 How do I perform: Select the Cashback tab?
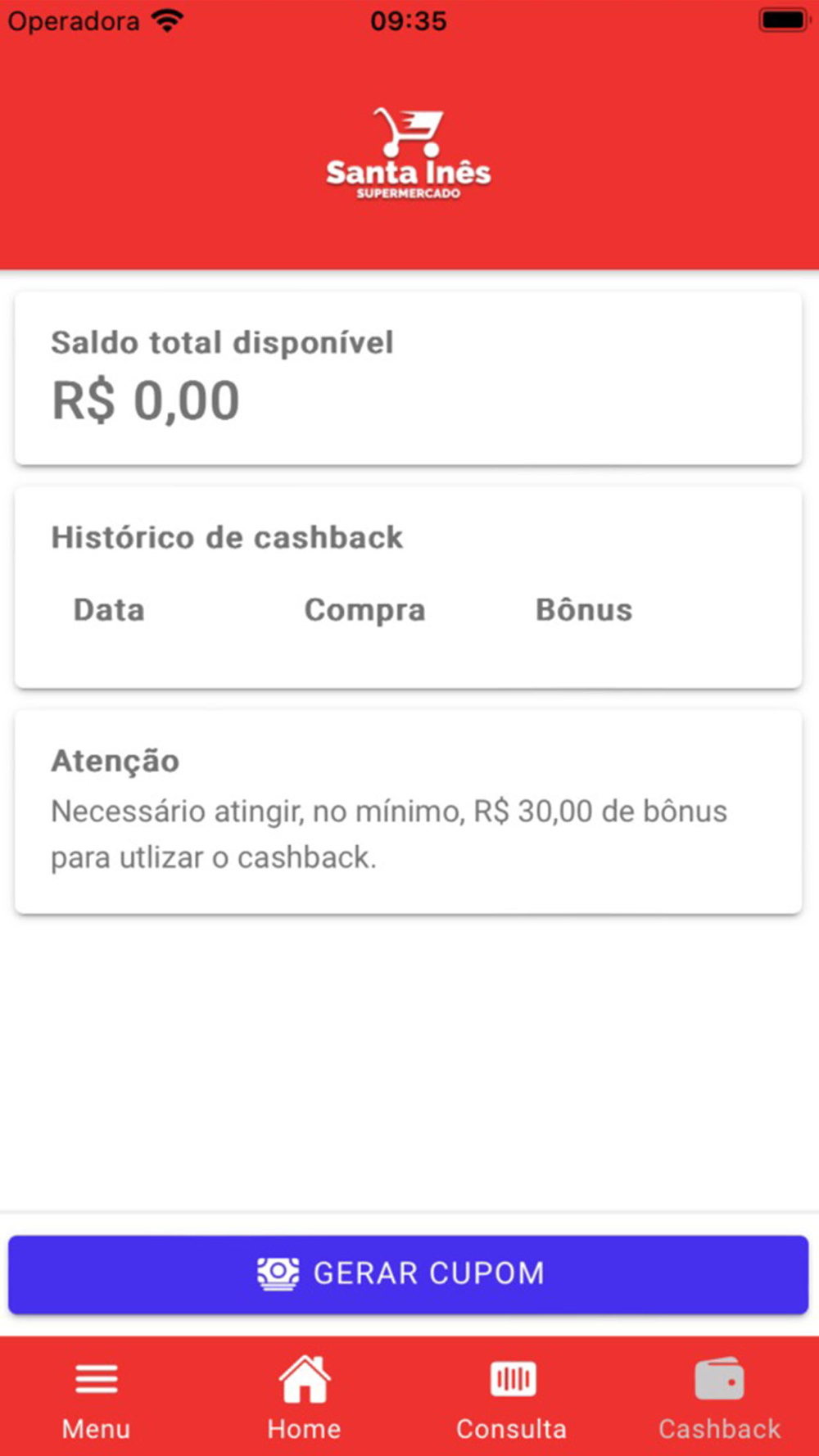coord(719,1398)
